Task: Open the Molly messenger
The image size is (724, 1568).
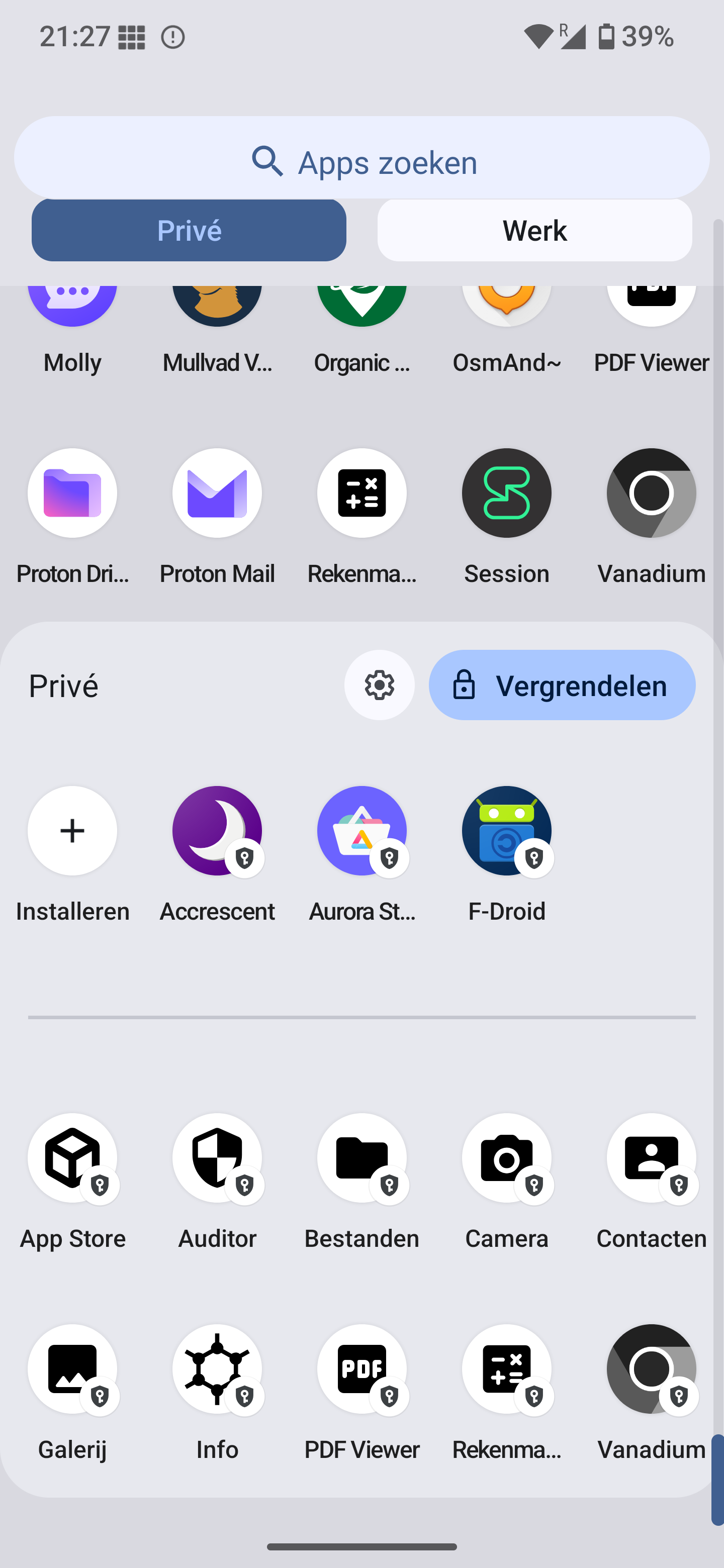Action: point(72,305)
